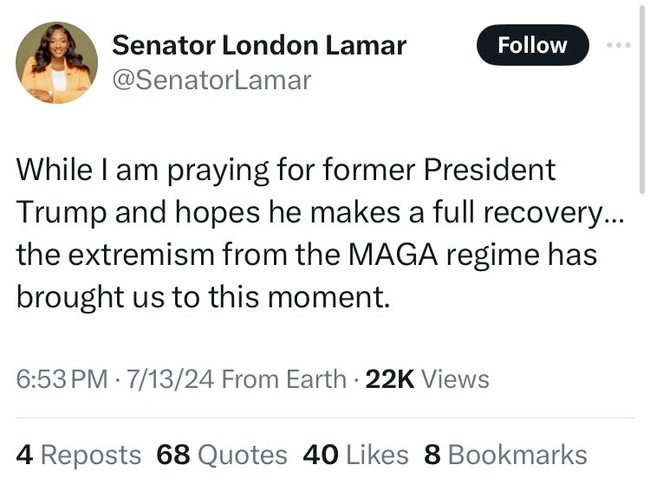View the 4 Reposts list
The image size is (650, 491).
(x=79, y=455)
